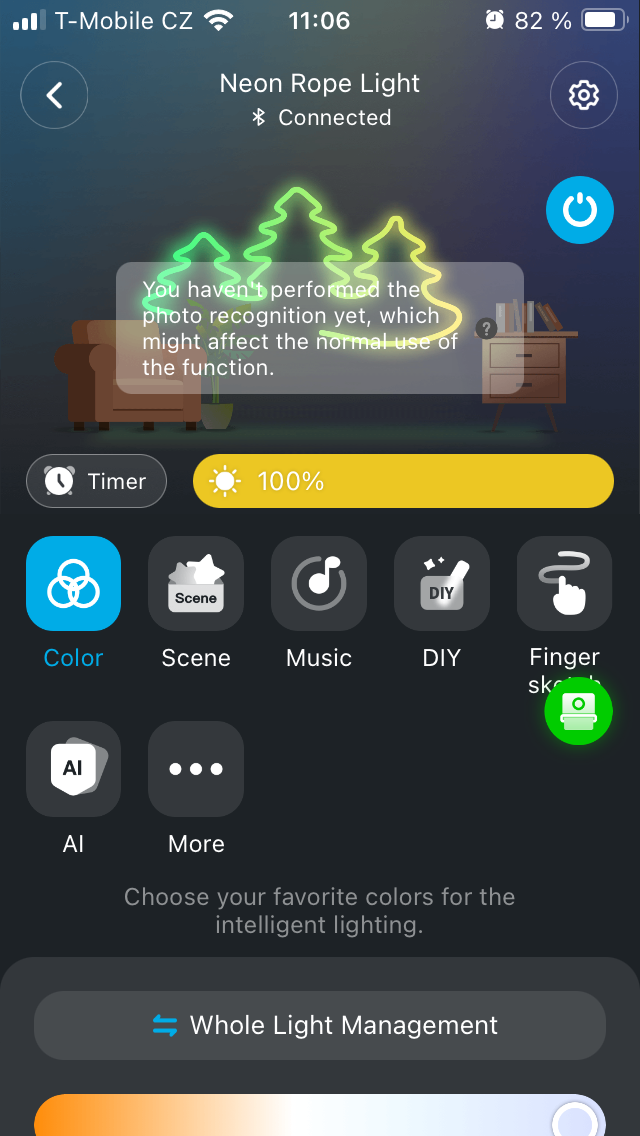This screenshot has width=640, height=1136.
Task: Open the Timer settings
Action: pos(96,481)
